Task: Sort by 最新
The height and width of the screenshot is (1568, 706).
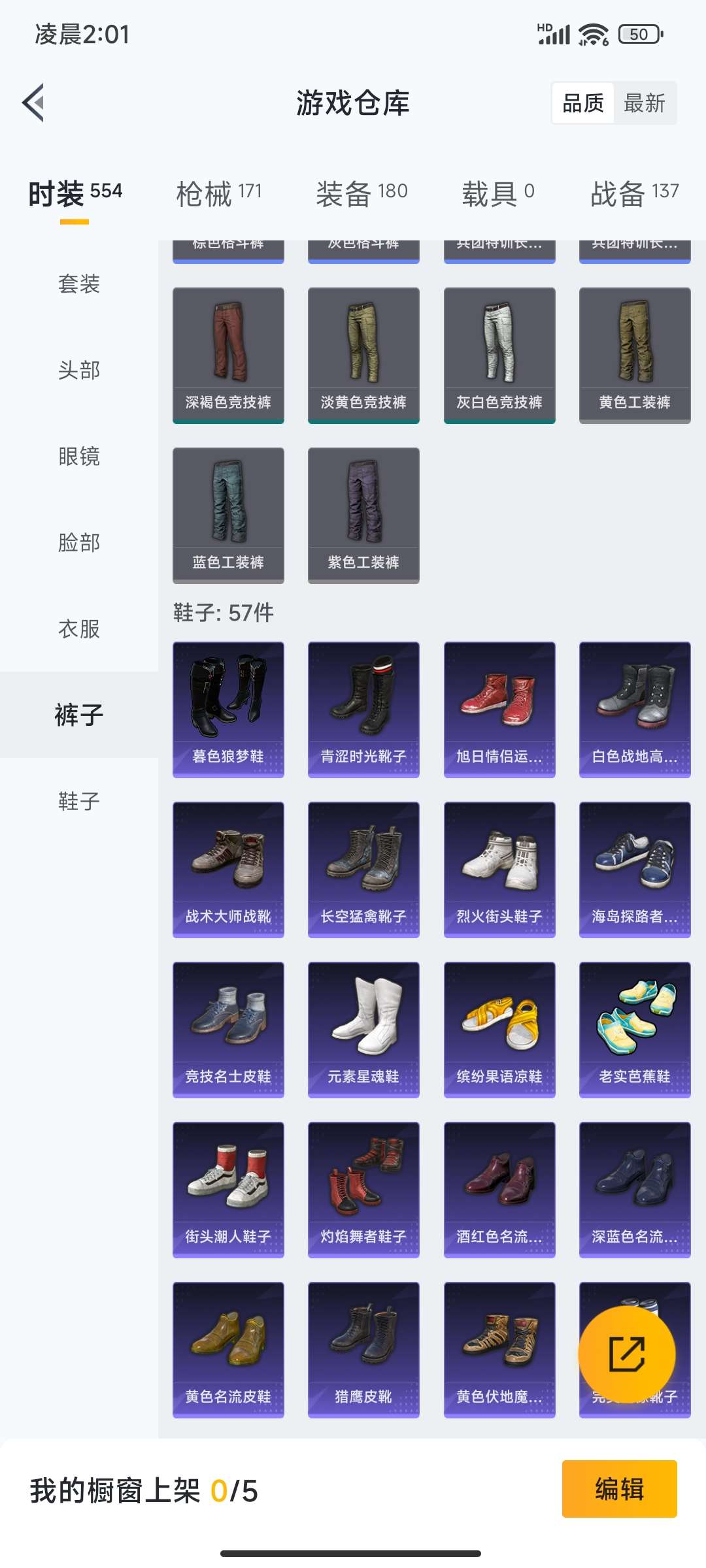Action: click(644, 103)
